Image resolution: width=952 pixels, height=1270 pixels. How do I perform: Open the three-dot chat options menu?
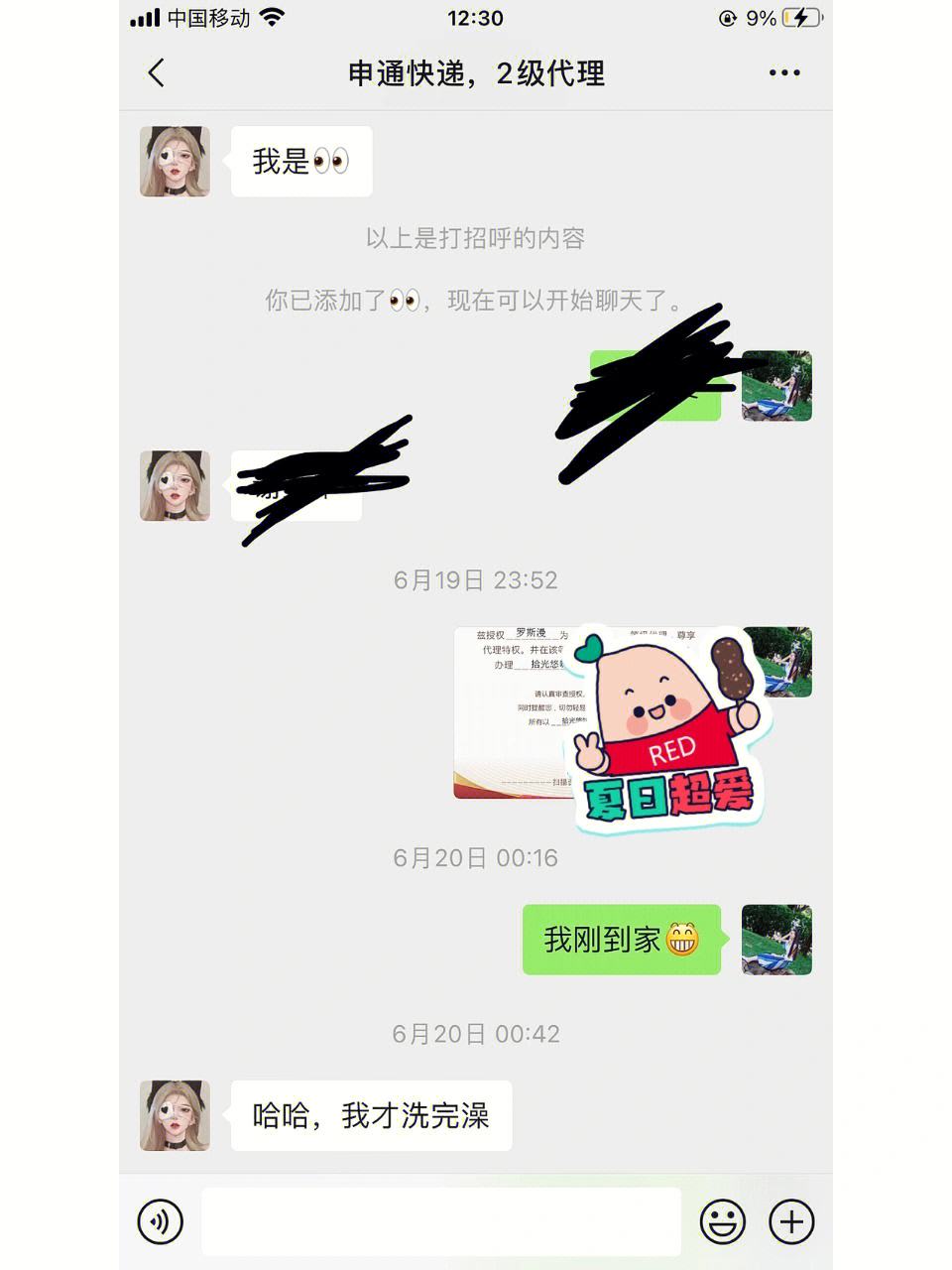(x=784, y=72)
